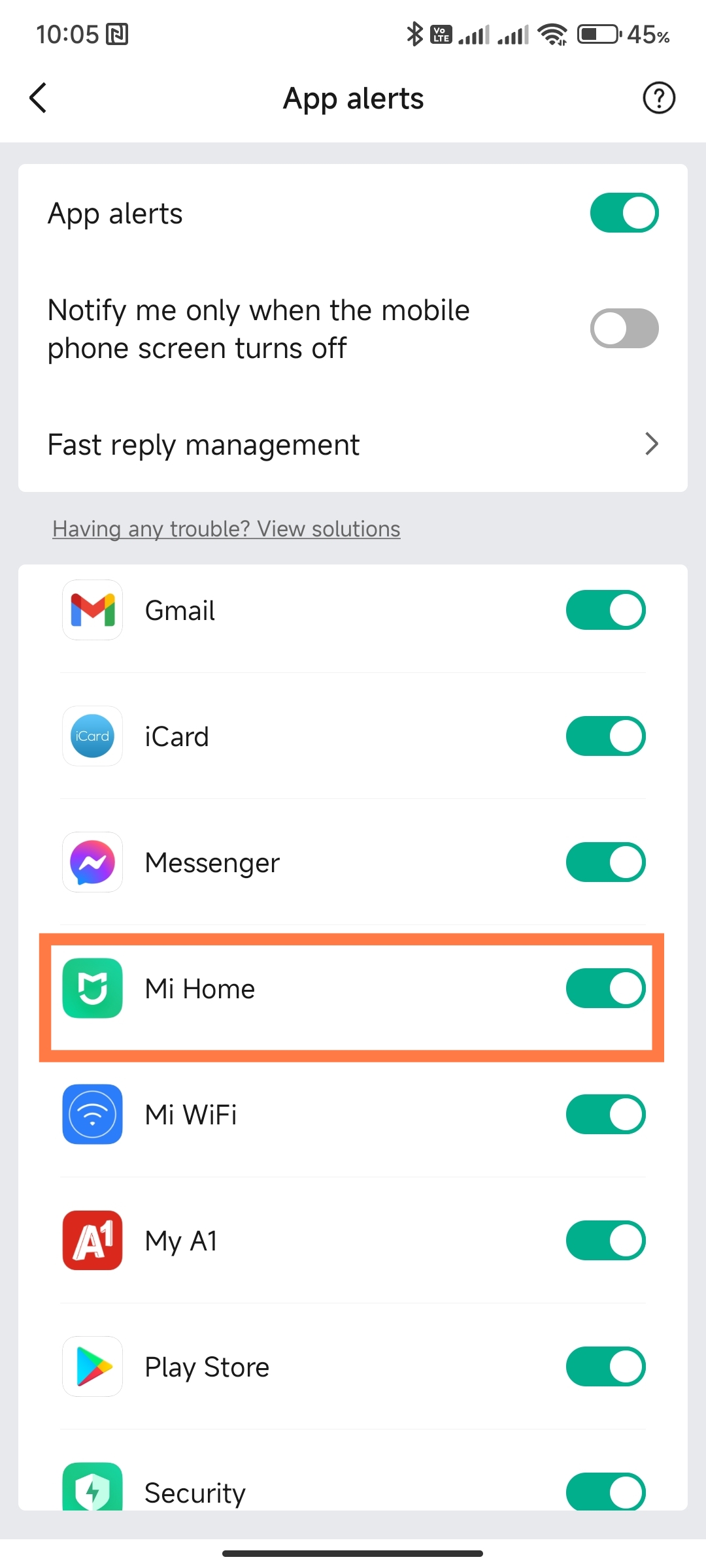
Task: Turn off iCard alerts
Action: 605,736
